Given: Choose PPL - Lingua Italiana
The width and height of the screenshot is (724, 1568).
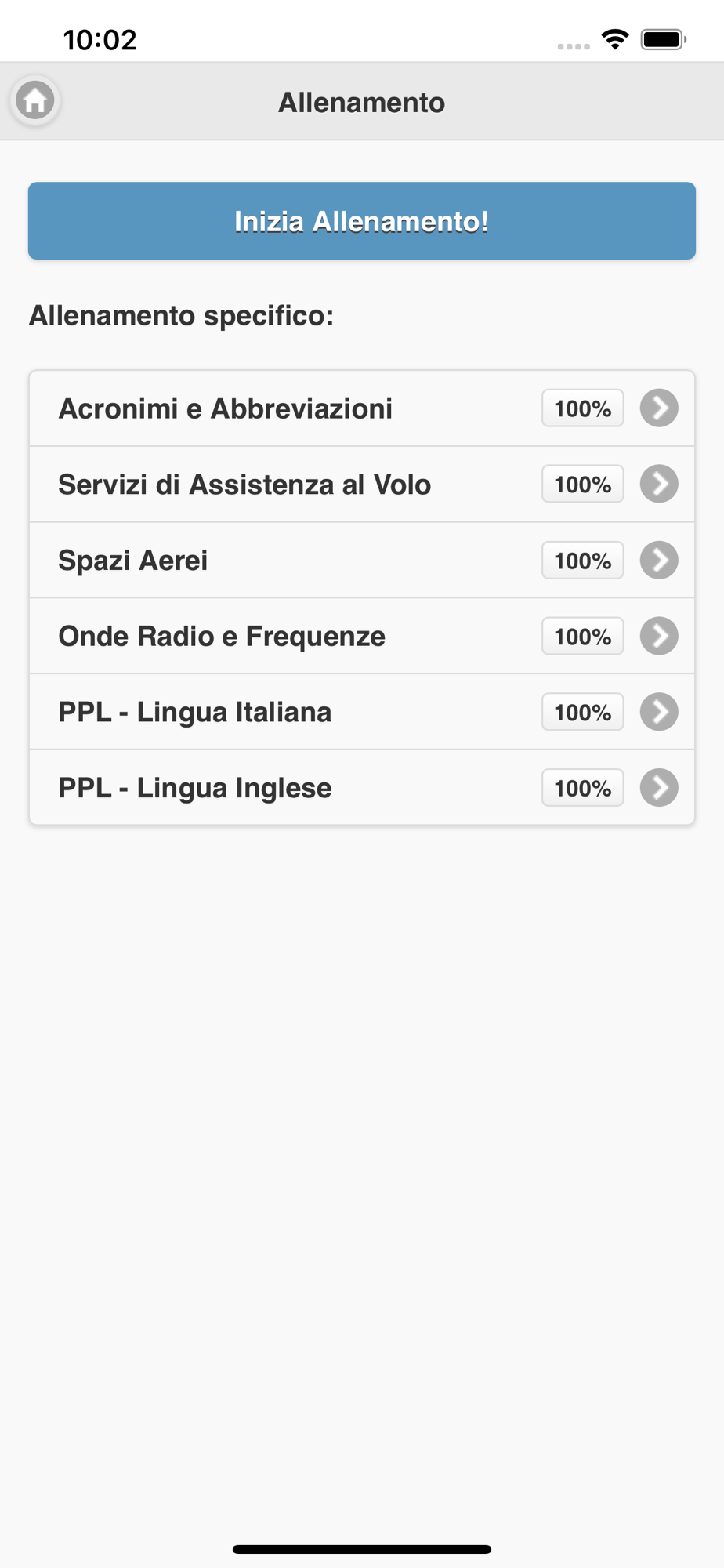Looking at the screenshot, I should click(362, 712).
